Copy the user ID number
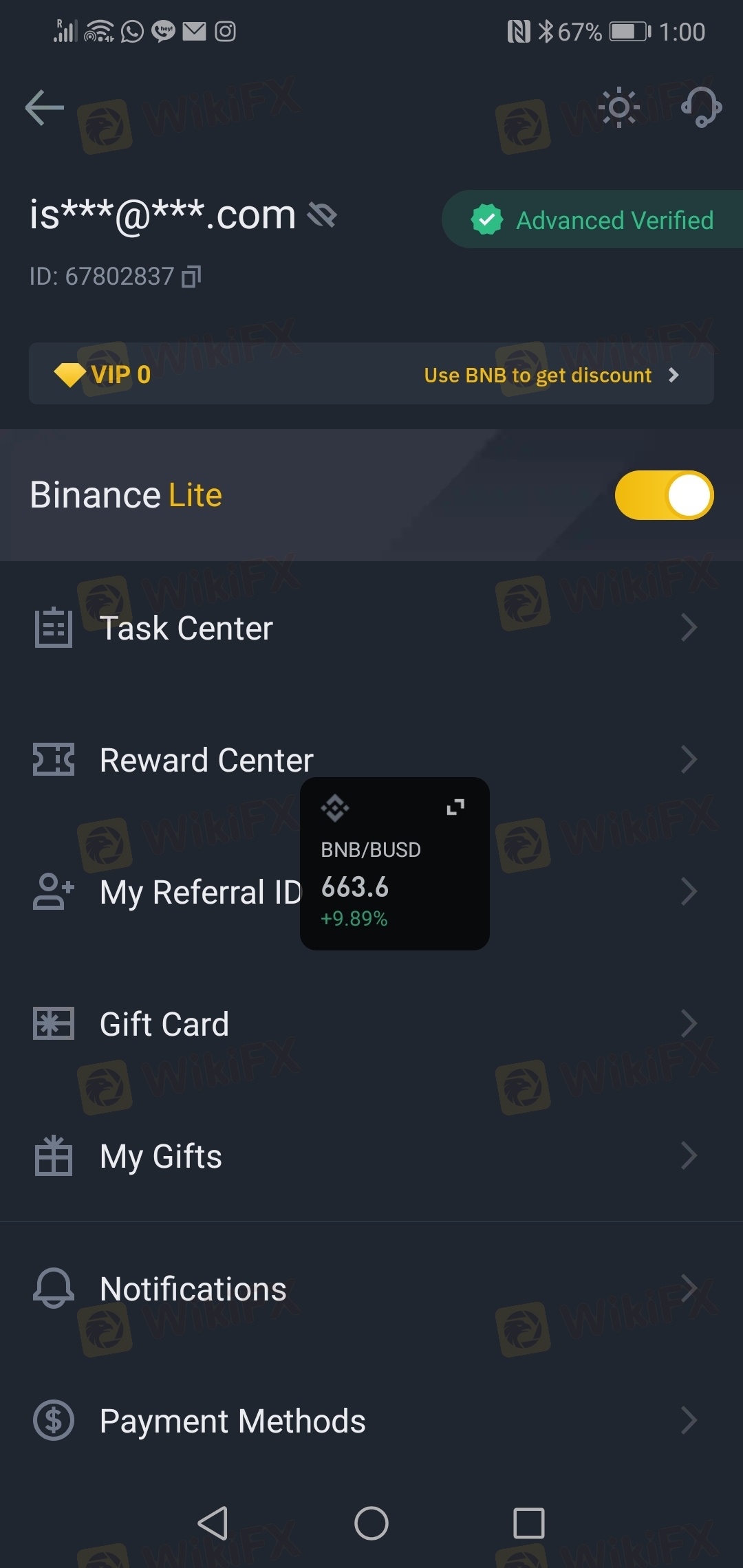The width and height of the screenshot is (743, 1568). pos(191,276)
